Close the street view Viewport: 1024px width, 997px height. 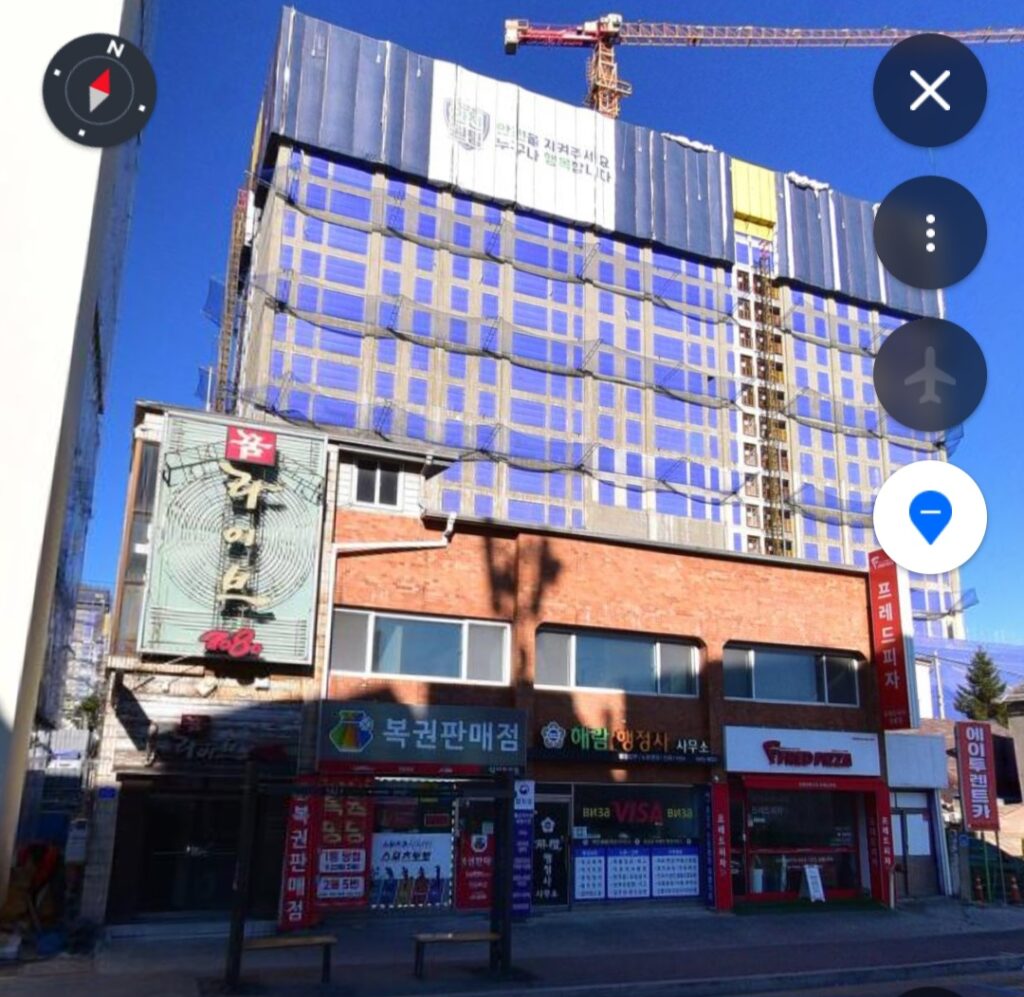coord(929,91)
